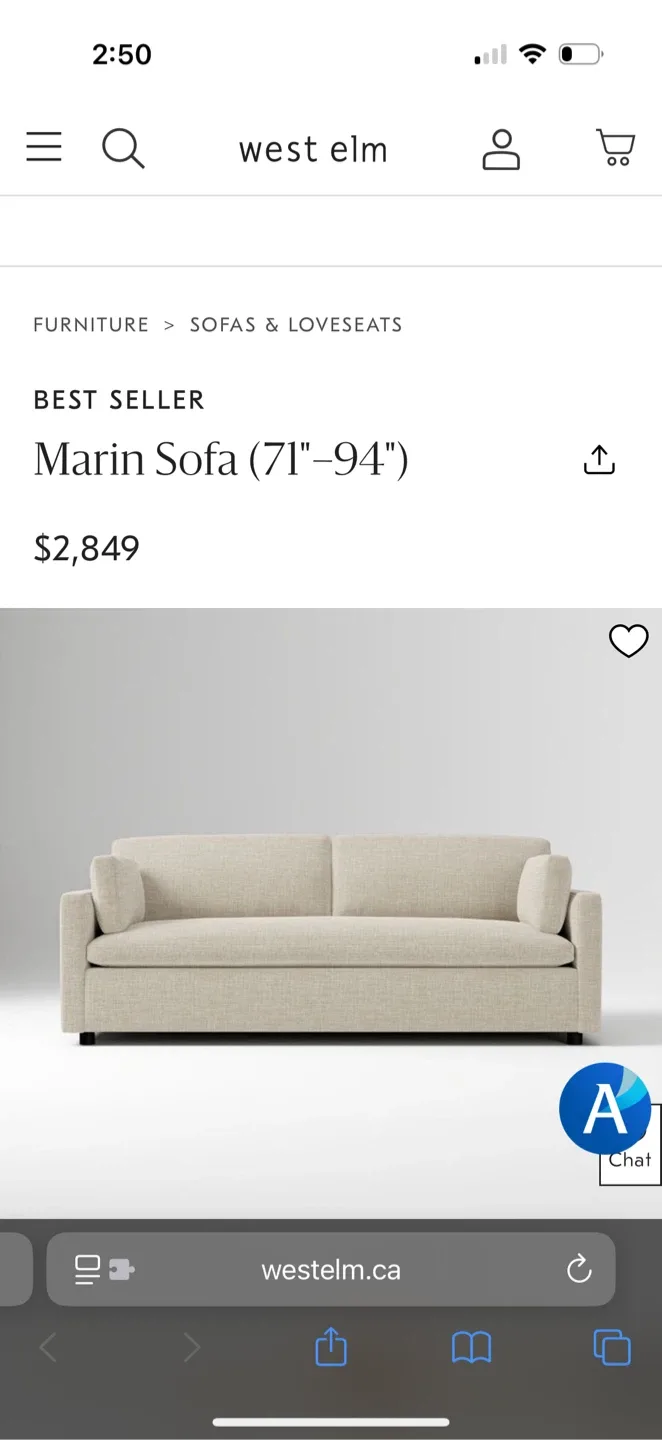View the shopping cart
Screen dimensions: 662x1440
616,148
